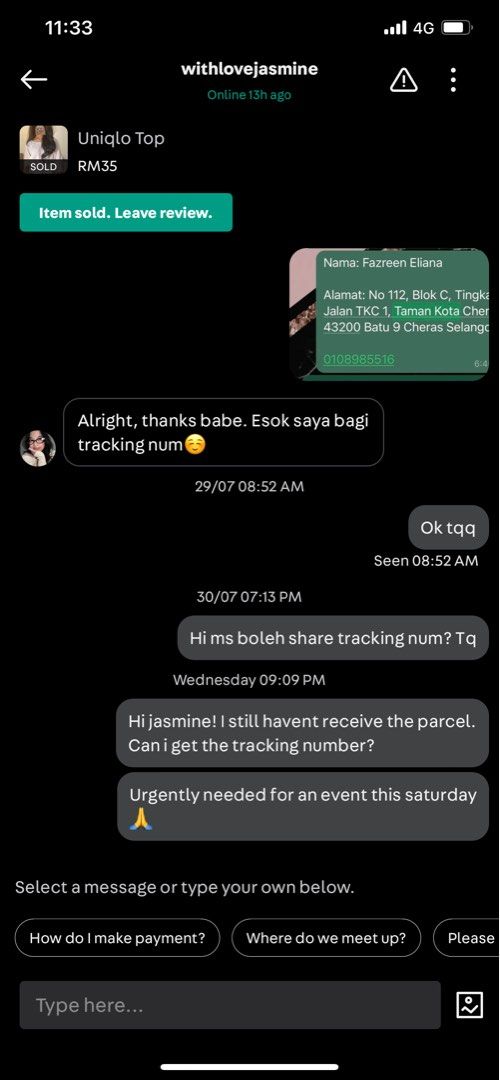
Task: Select the "How do I make payment?" quick reply
Action: tap(118, 938)
